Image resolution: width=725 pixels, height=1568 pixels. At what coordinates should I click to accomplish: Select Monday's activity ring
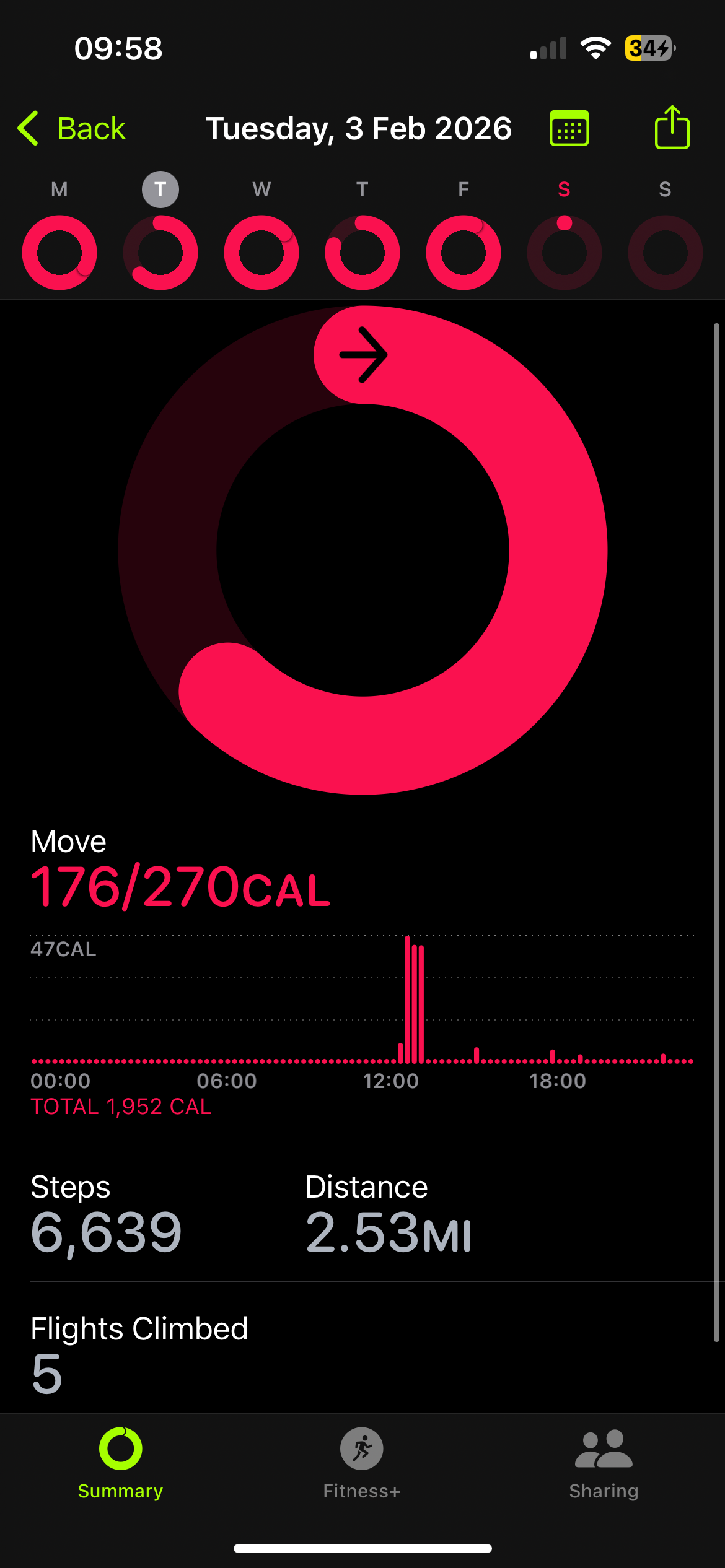[x=59, y=252]
